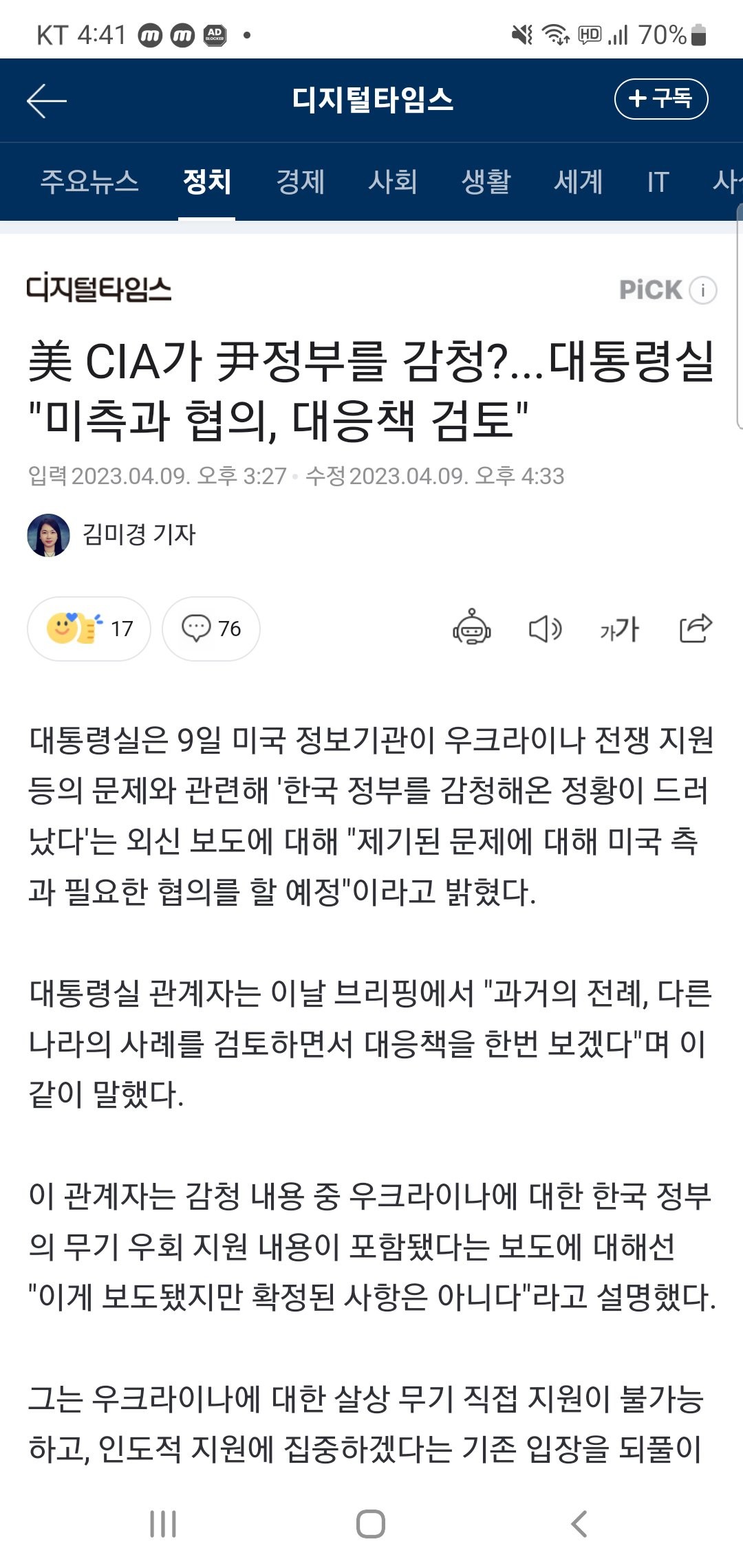Screen dimensions: 743x1568
Task: Switch to the 주요뉴스 tab
Action: pos(89,182)
